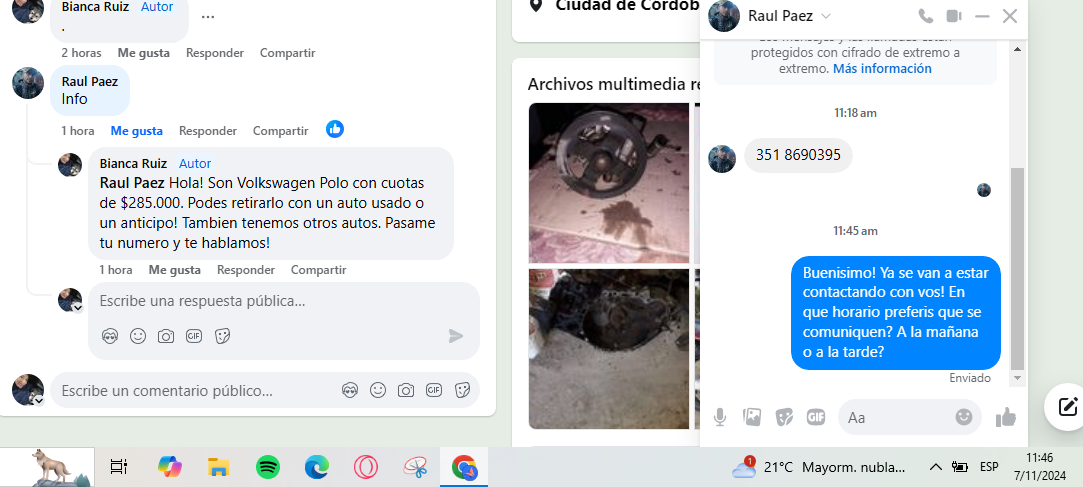Start a video call with Raul Paez
The height and width of the screenshot is (487, 1083).
[954, 16]
